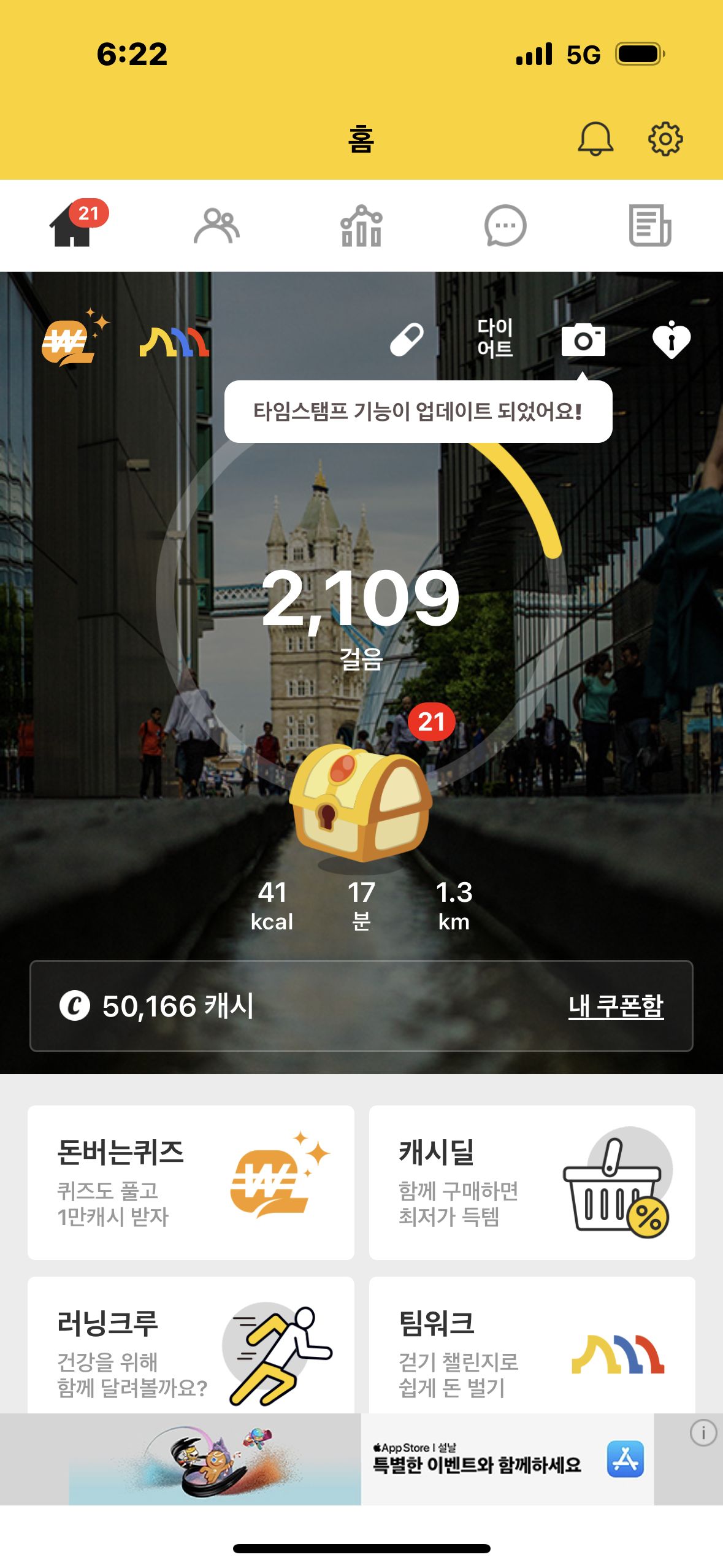Open the news feed tab
Image resolution: width=723 pixels, height=1568 pixels.
click(650, 226)
